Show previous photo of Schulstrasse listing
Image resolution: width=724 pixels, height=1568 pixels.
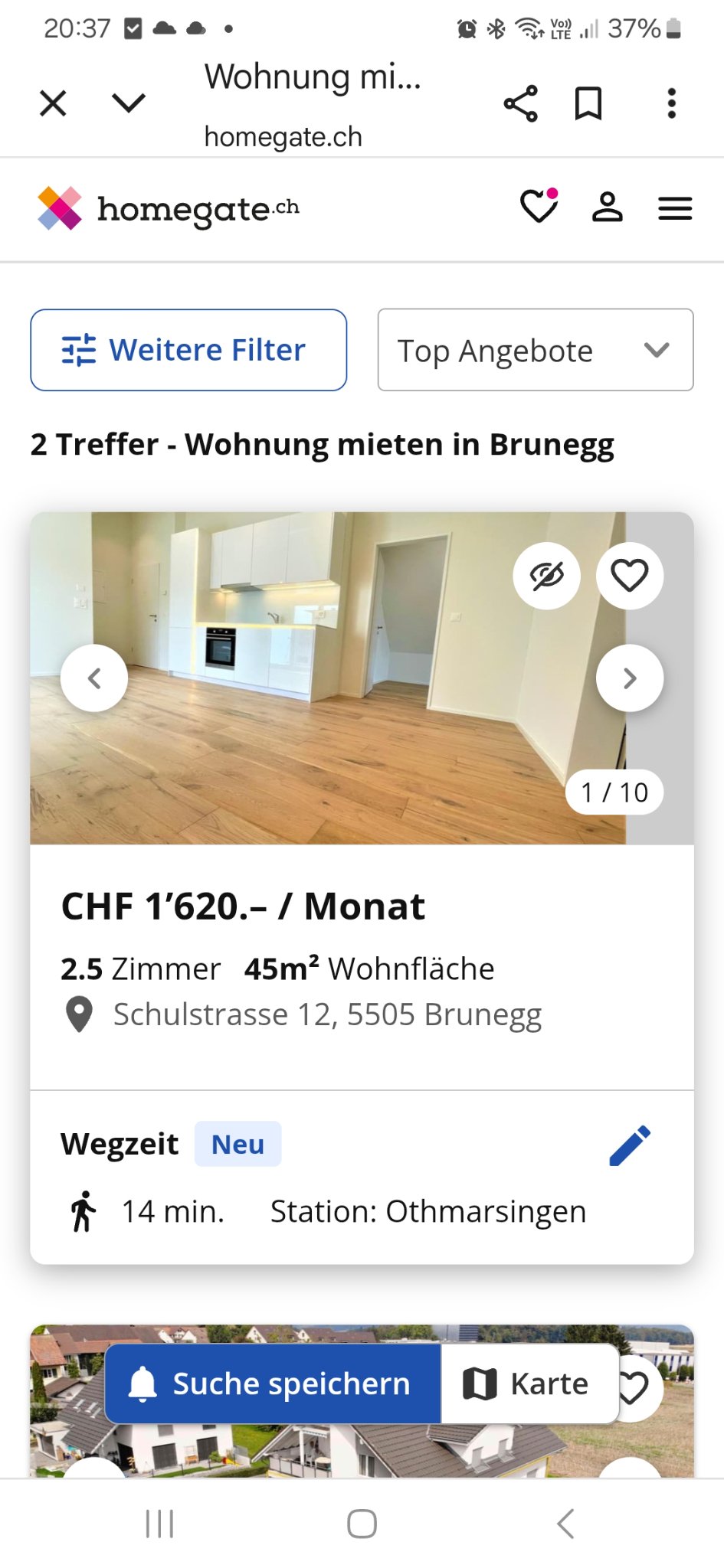94,678
